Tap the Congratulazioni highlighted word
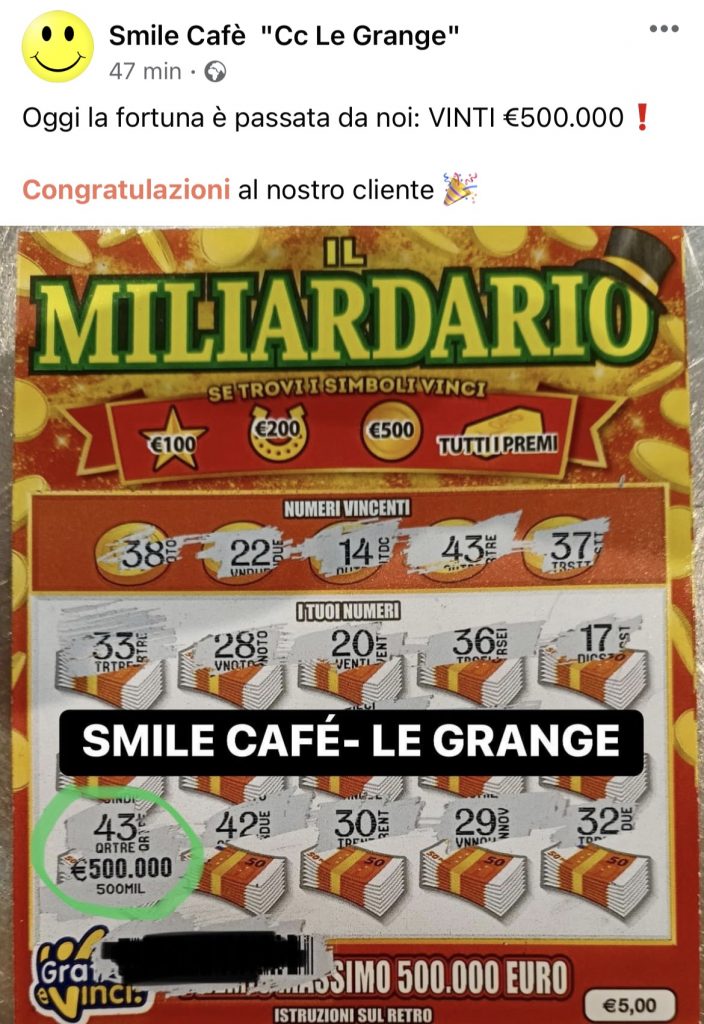Viewport: 704px width, 1024px height. (126, 190)
